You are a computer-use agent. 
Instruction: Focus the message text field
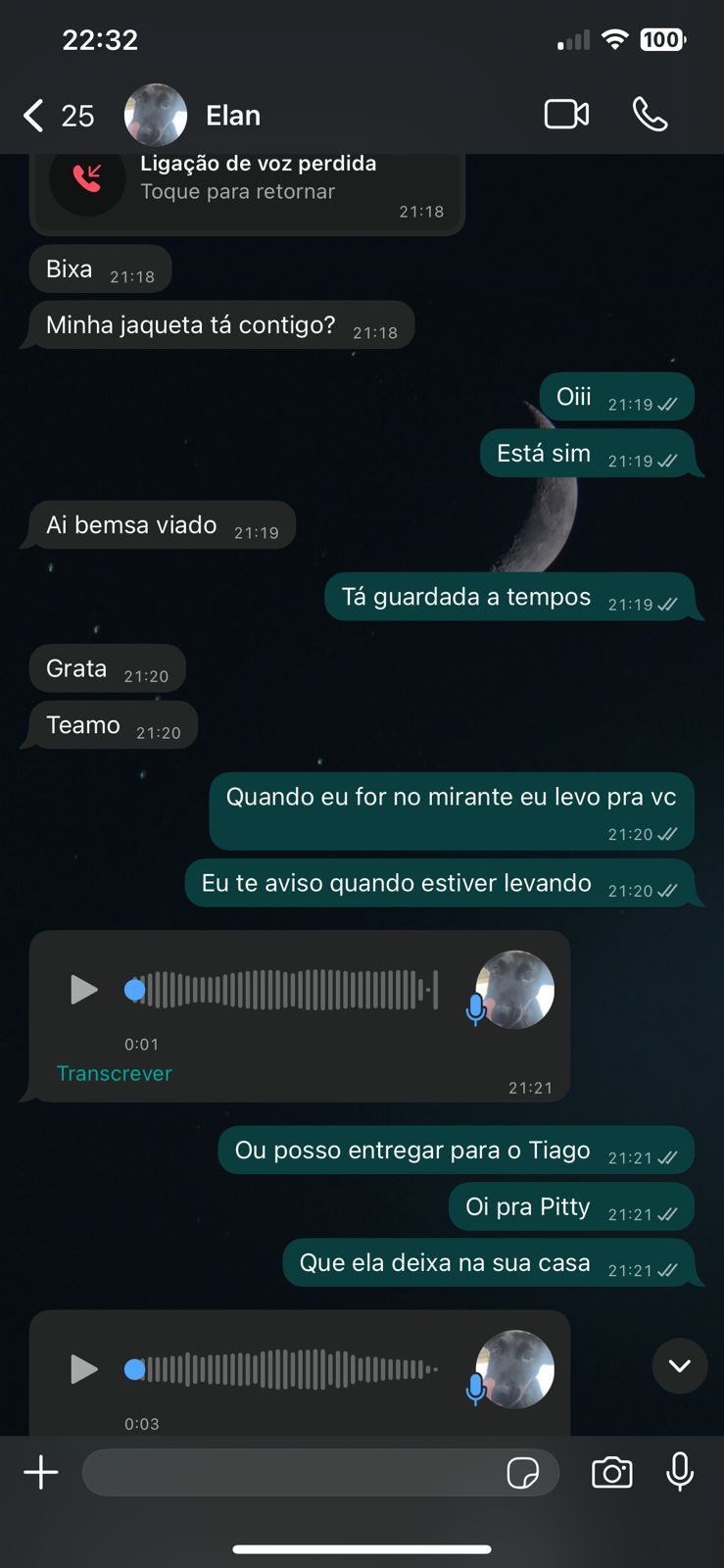[294, 1472]
